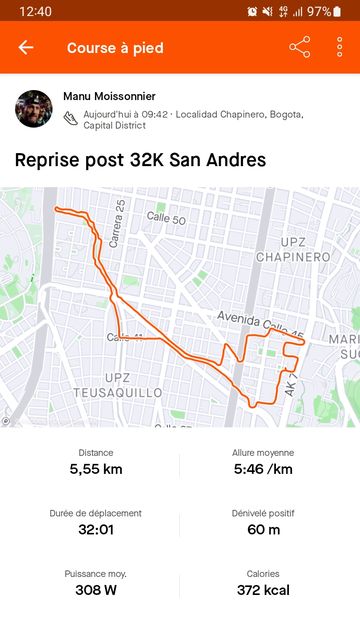This screenshot has width=360, height=624.
Task: Go back using the top-left arrow
Action: [x=26, y=47]
